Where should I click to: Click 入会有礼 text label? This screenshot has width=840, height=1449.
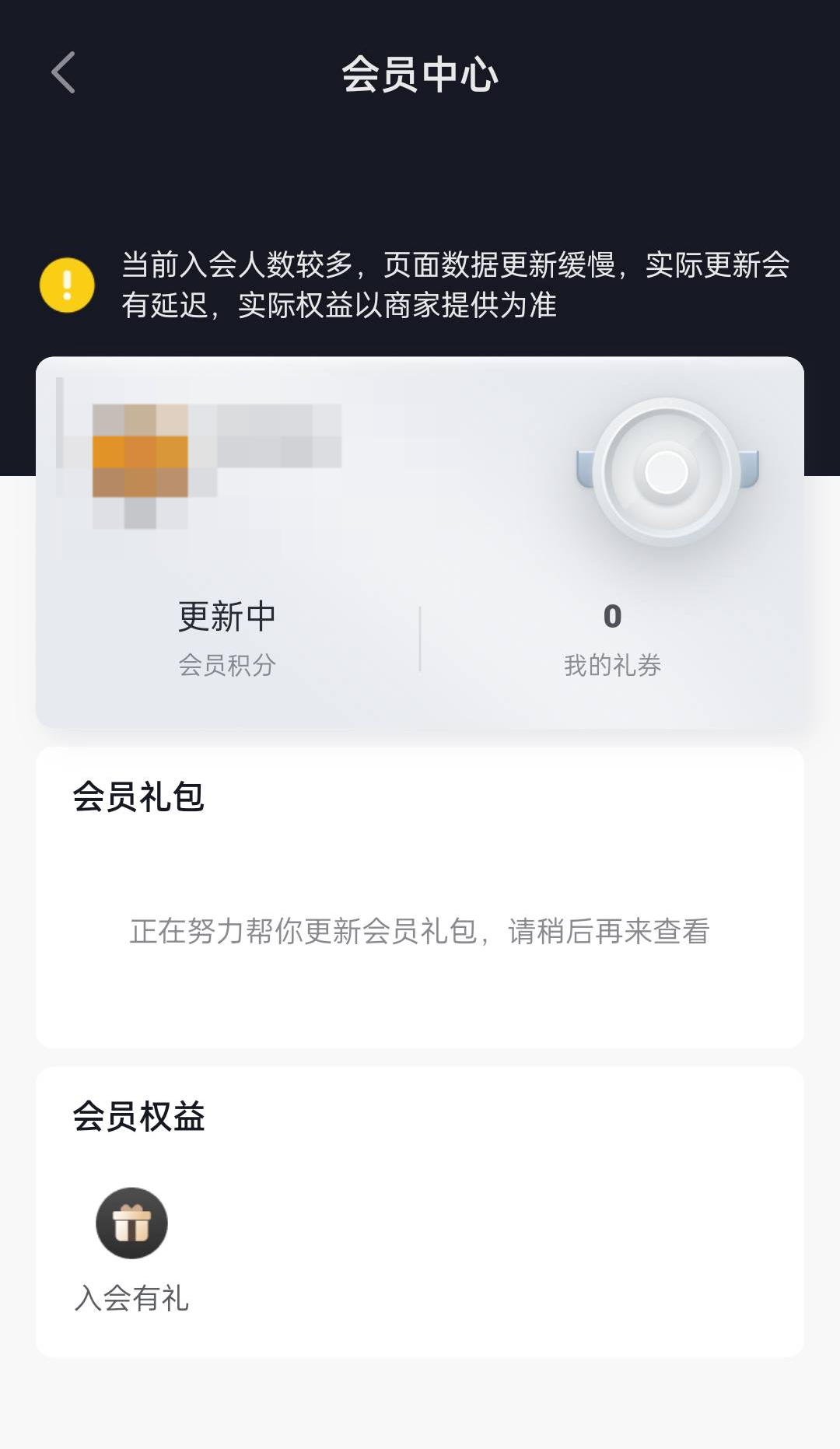point(131,1296)
